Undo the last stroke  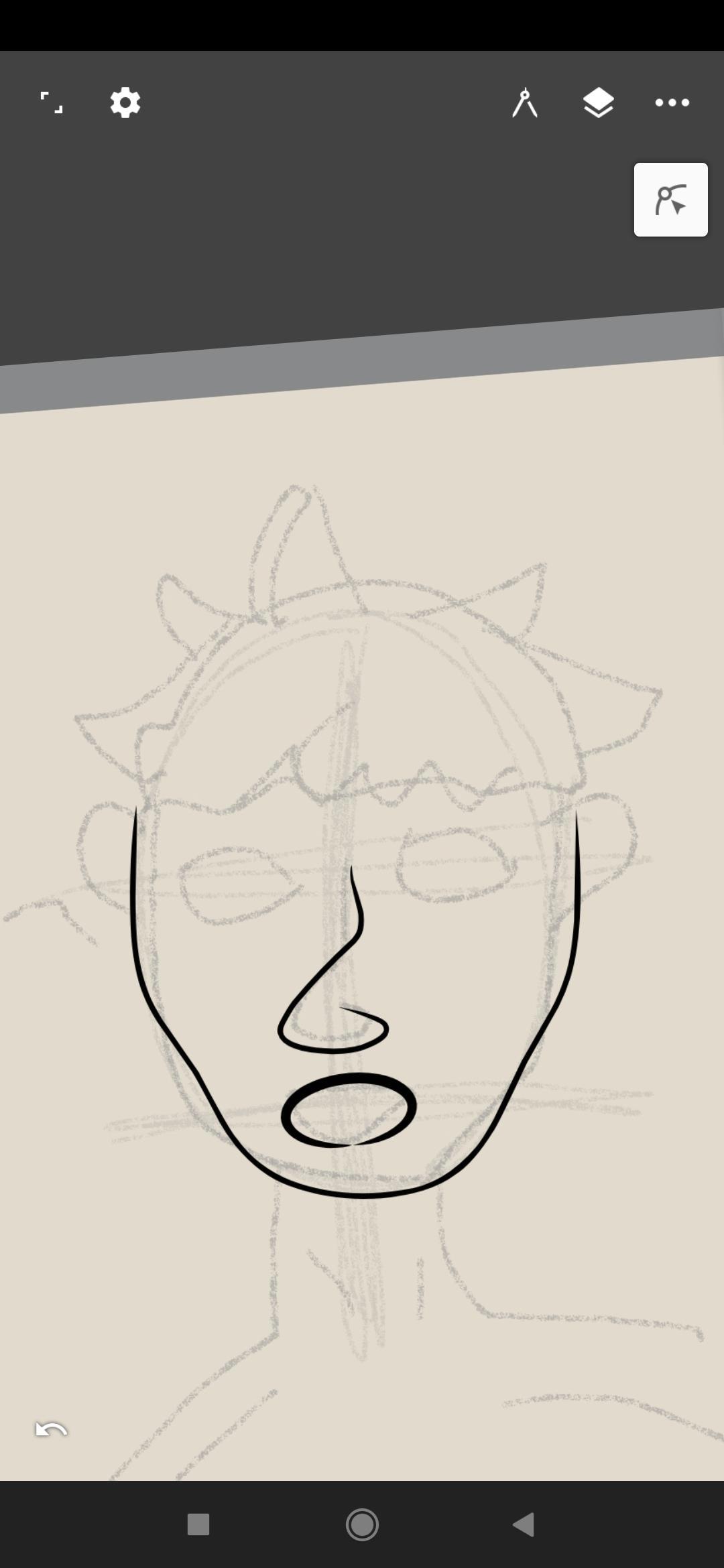[52, 1429]
